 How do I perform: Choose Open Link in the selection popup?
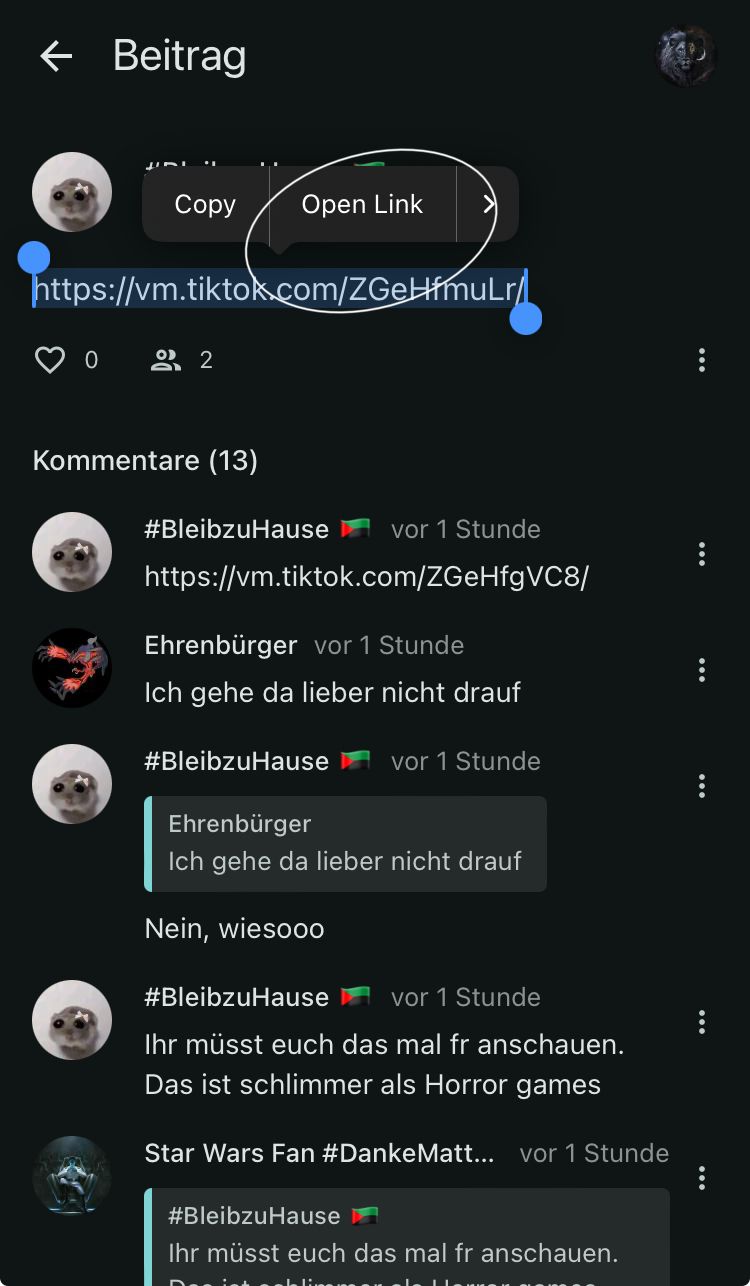click(362, 204)
